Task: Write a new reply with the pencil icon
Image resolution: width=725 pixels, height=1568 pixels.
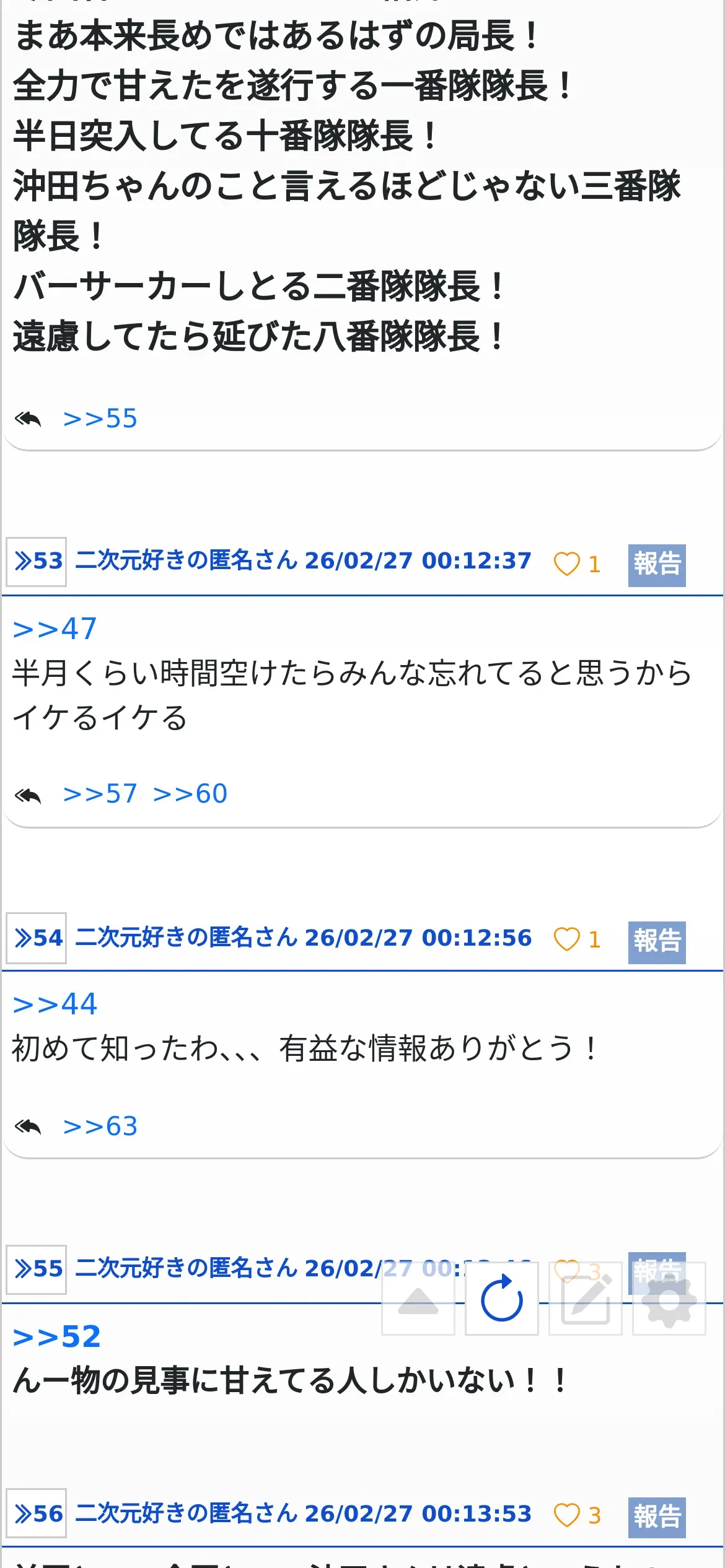Action: [585, 1299]
